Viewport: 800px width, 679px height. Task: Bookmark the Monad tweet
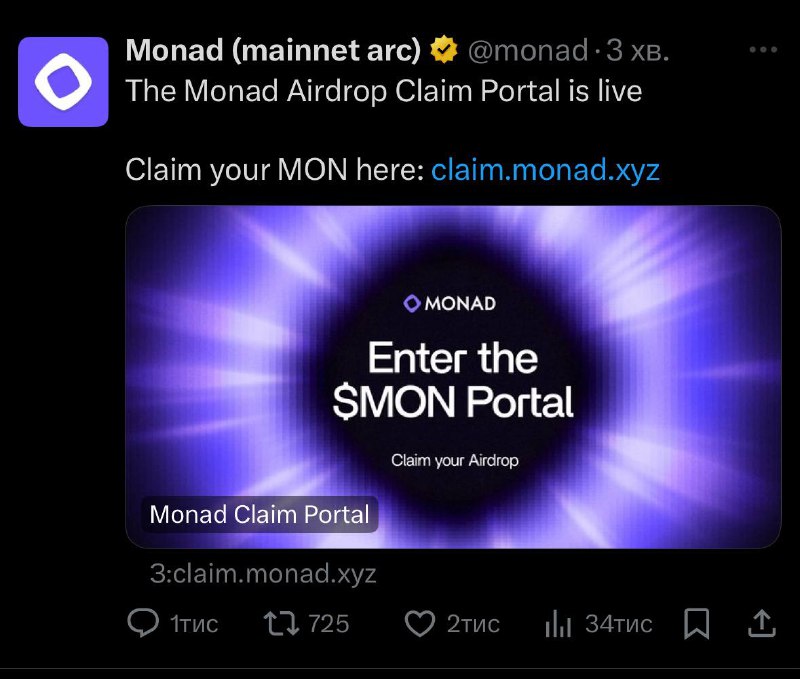[697, 624]
